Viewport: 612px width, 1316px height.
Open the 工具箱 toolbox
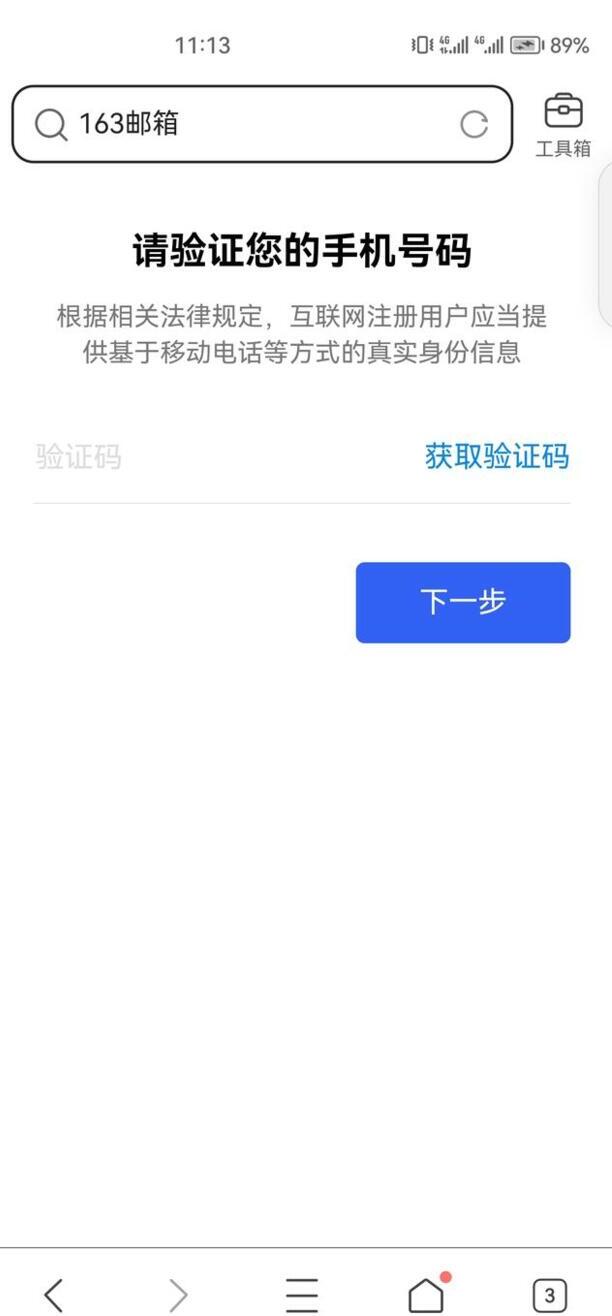coord(563,125)
